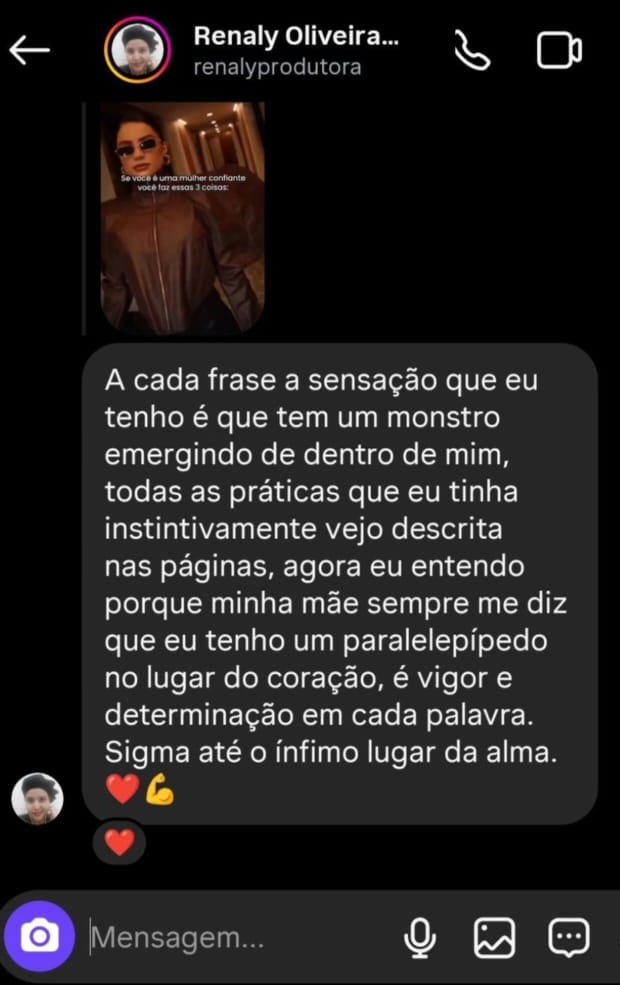Open the camera from the message bar
This screenshot has height=985, width=620.
click(40, 937)
